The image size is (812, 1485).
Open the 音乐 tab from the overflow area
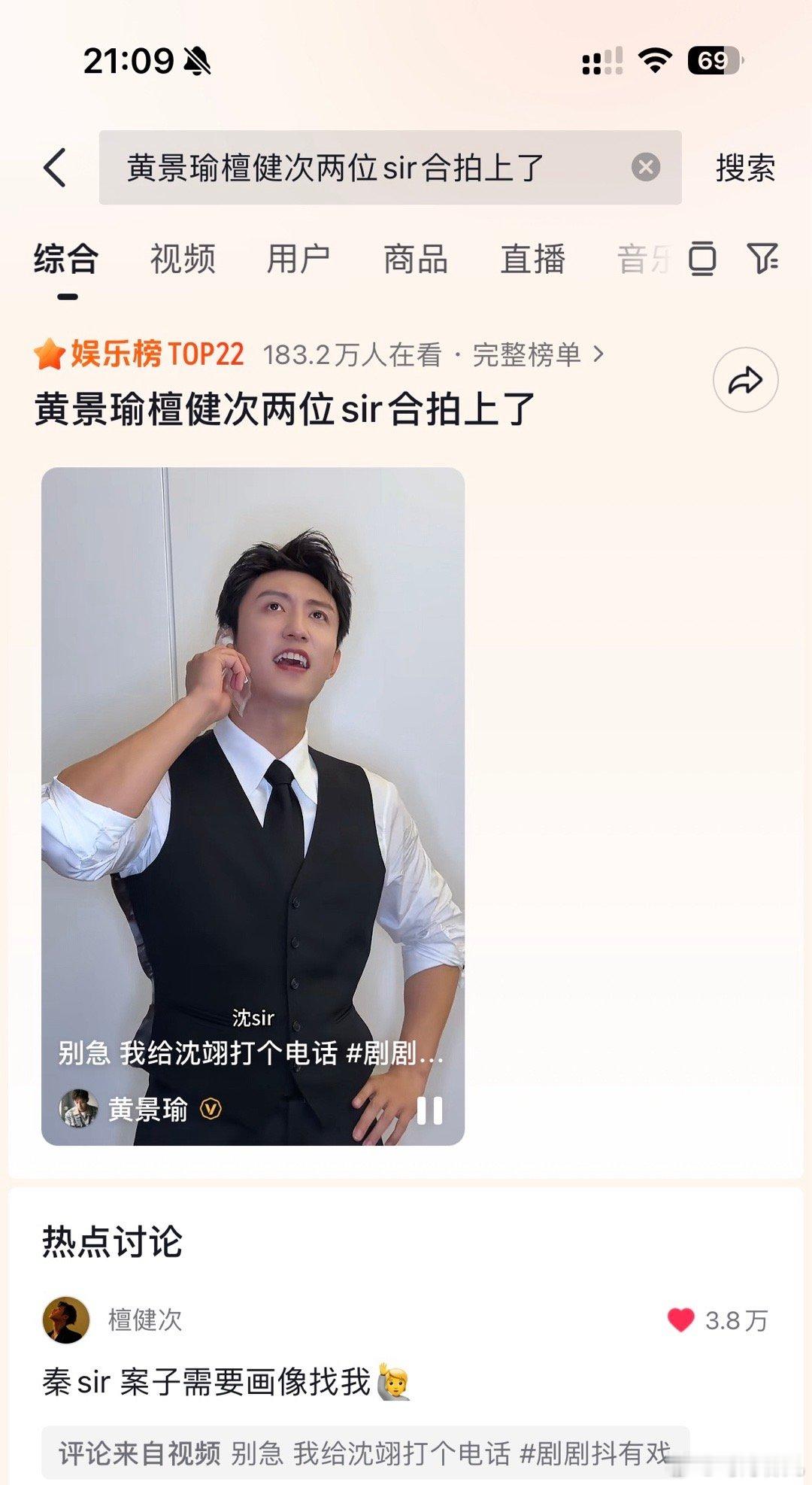(x=641, y=259)
